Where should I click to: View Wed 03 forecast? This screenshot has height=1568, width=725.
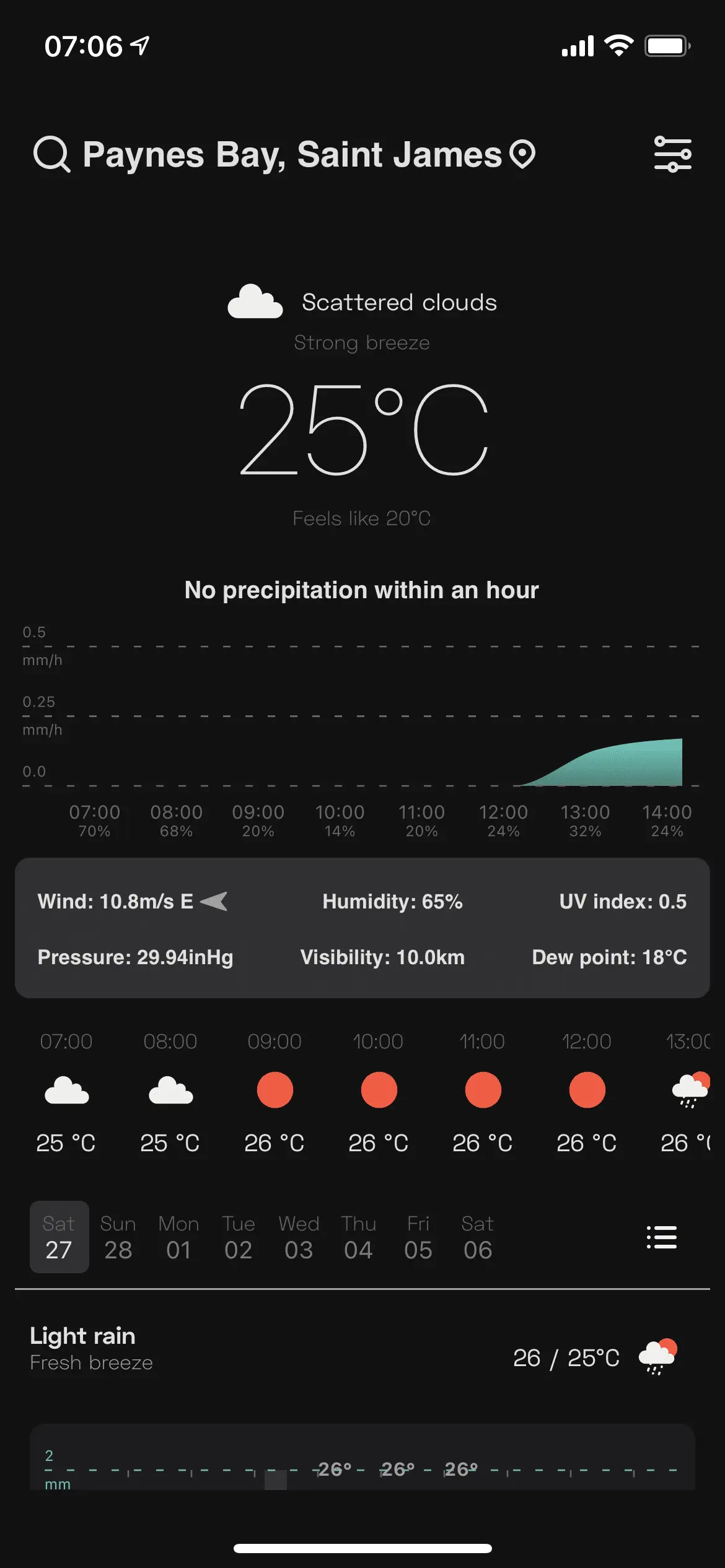pyautogui.click(x=299, y=1237)
